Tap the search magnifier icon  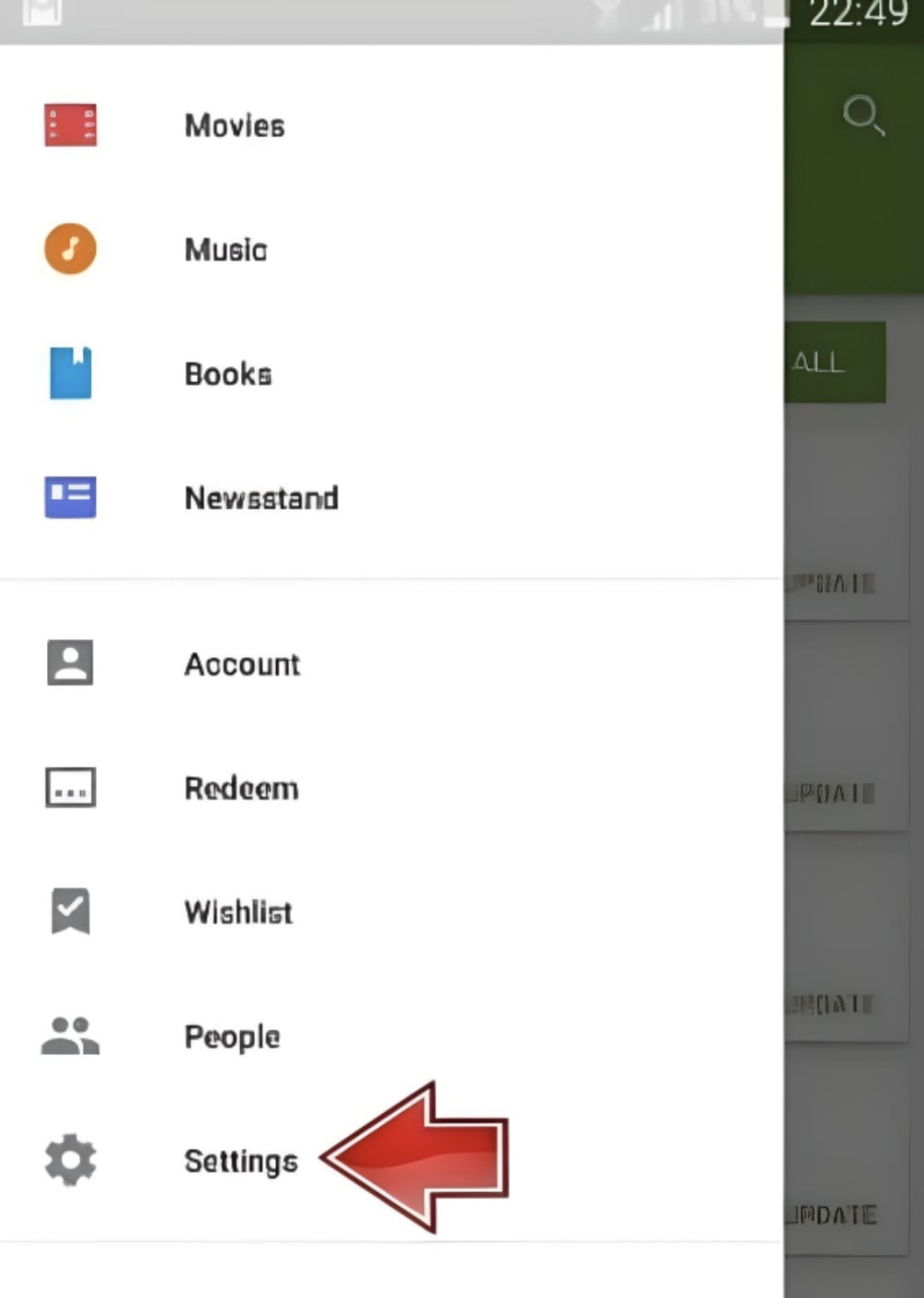point(862,115)
